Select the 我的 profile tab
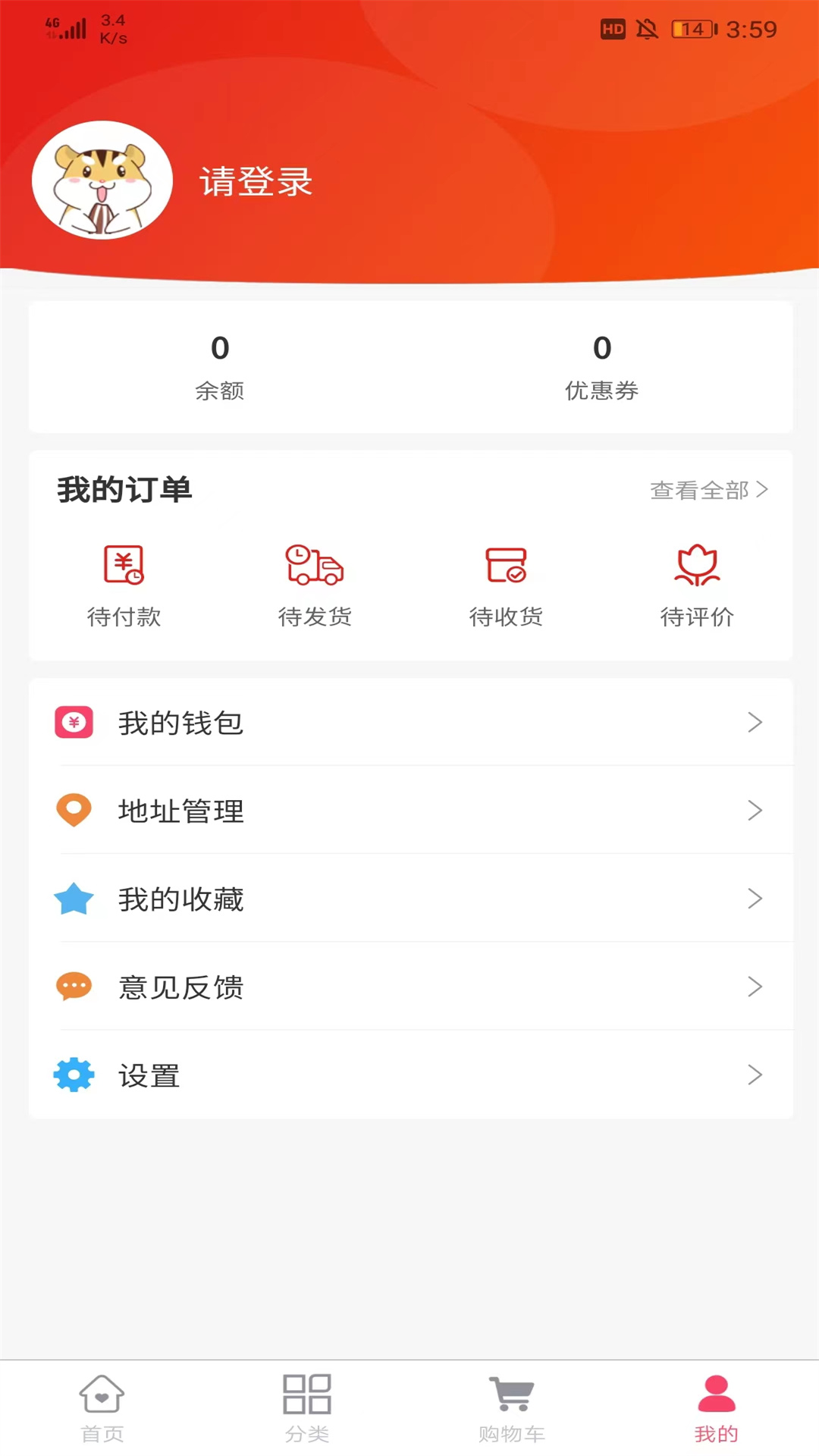 click(x=716, y=1408)
